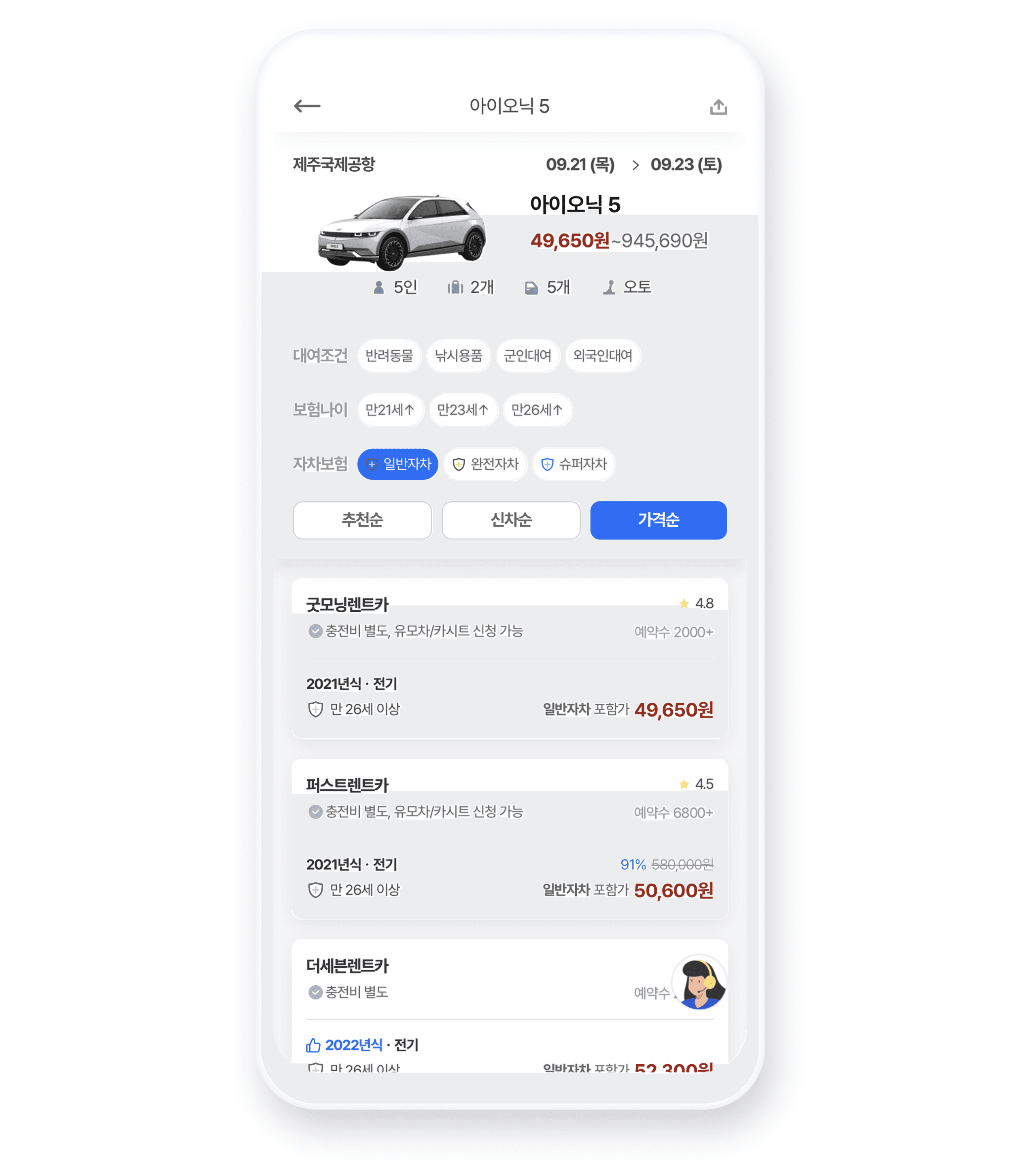Select the 반려동물 rental condition chip
The width and height of the screenshot is (1020, 1176).
[389, 356]
